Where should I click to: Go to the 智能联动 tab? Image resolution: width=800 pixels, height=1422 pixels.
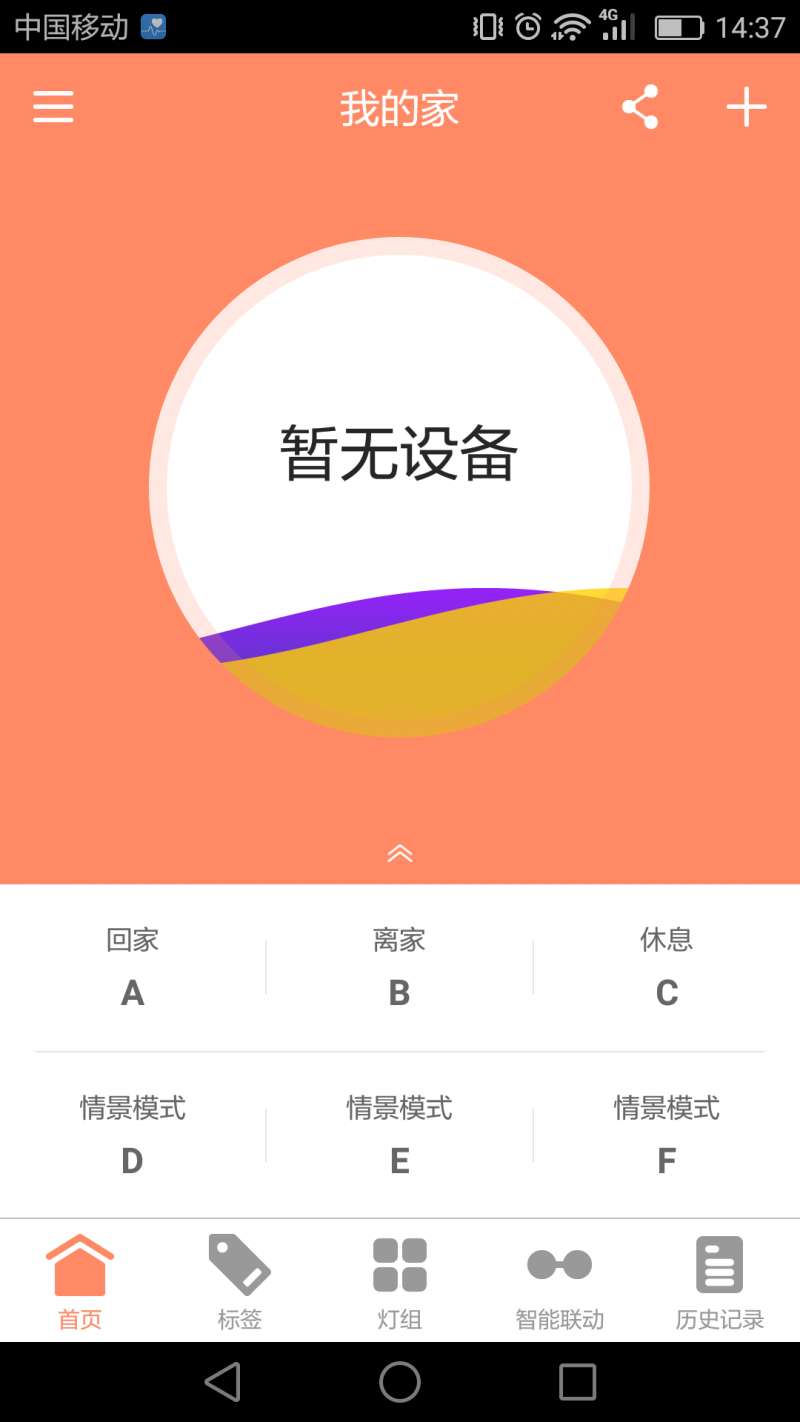click(560, 1282)
